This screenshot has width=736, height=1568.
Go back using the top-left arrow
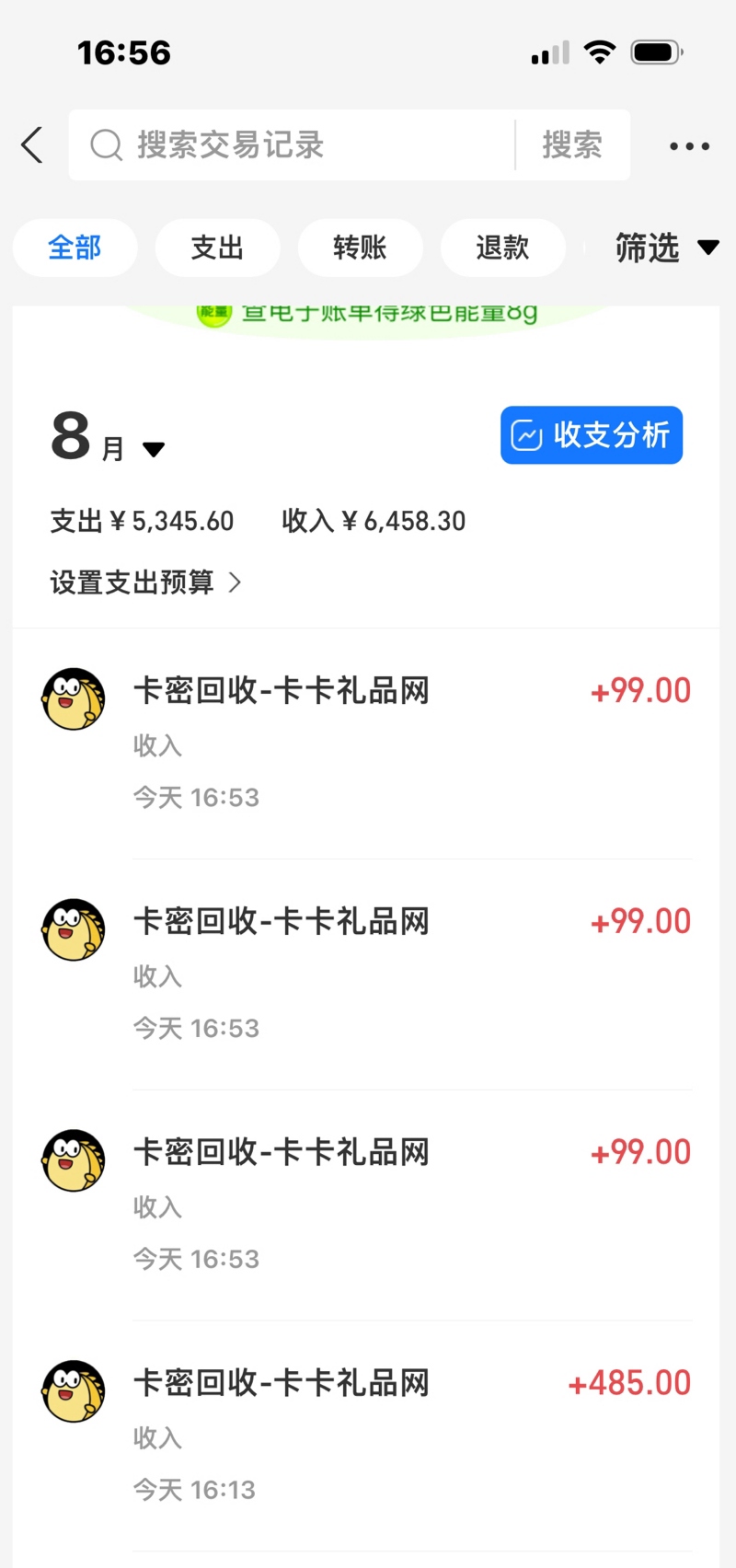click(32, 145)
